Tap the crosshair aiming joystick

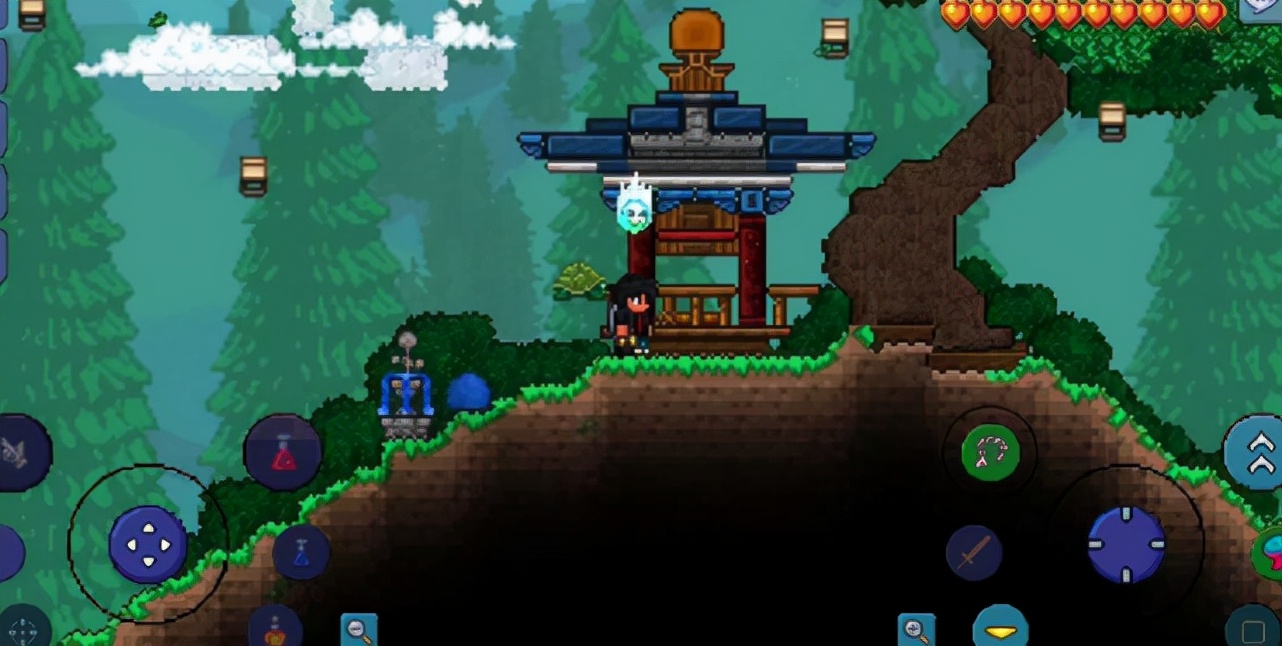click(1126, 544)
